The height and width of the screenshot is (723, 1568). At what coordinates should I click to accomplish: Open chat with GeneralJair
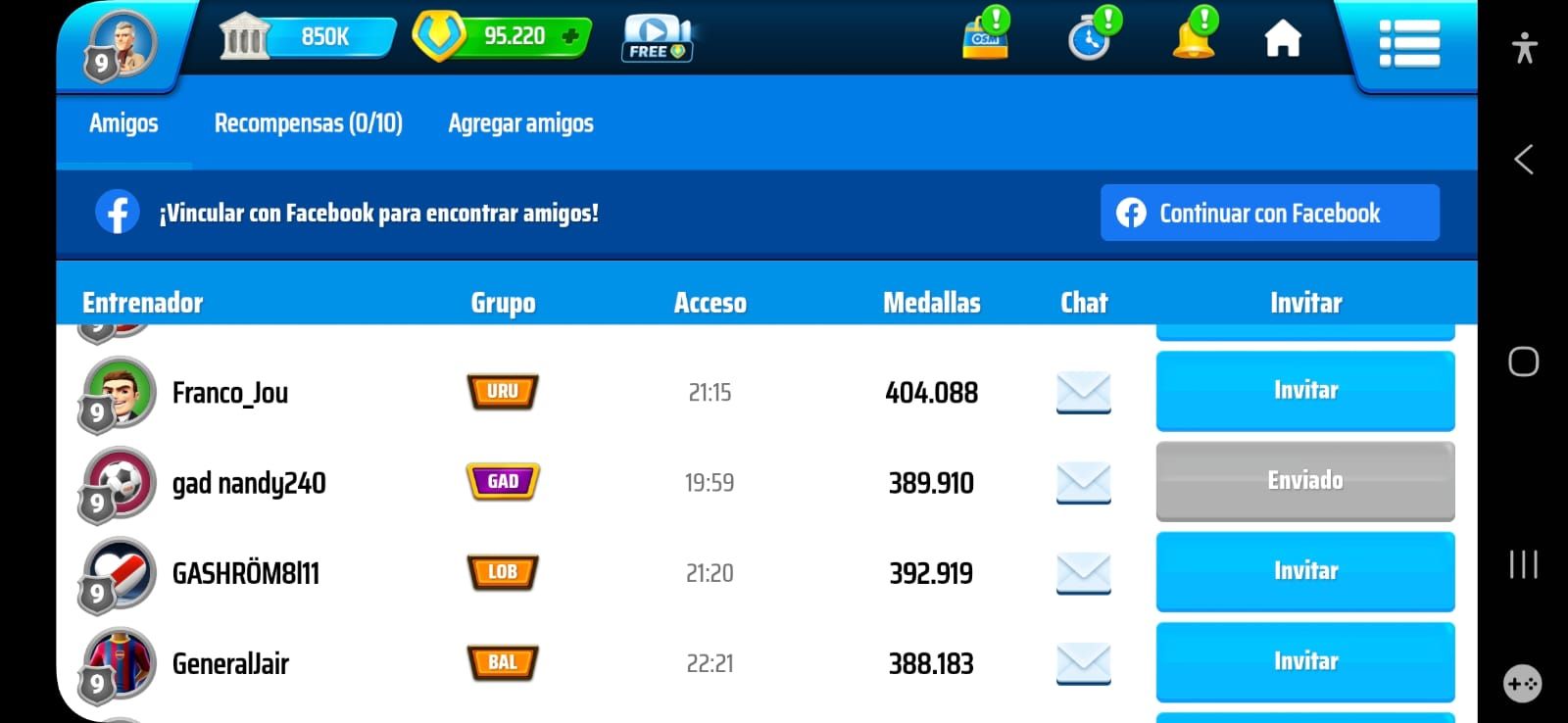(x=1083, y=663)
